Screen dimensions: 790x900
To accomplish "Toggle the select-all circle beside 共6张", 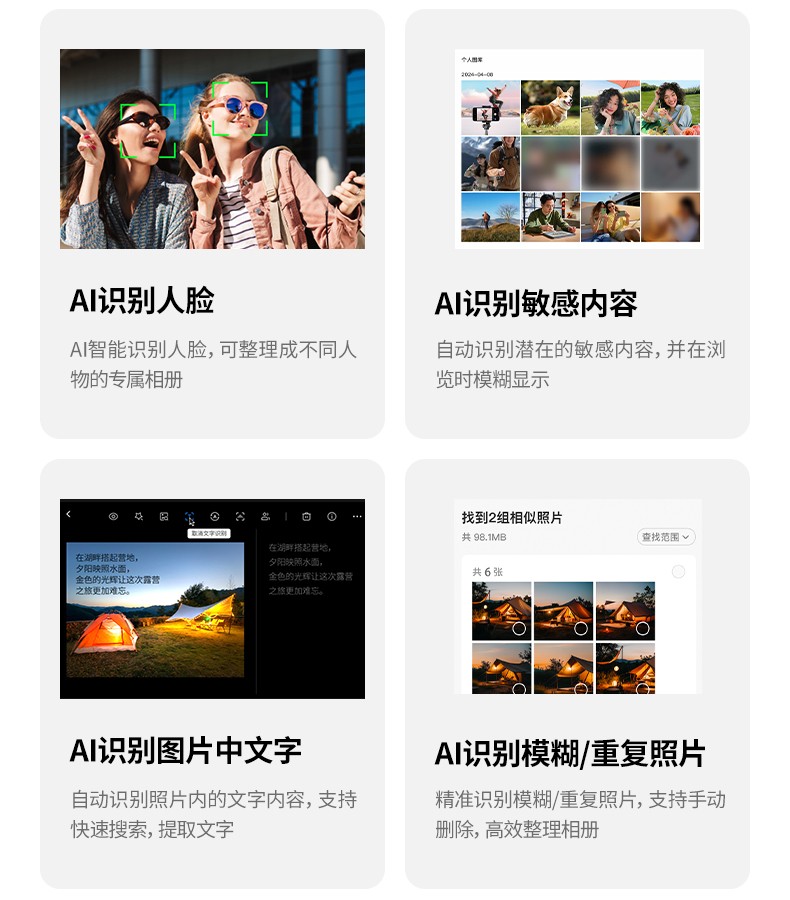I will click(x=678, y=571).
